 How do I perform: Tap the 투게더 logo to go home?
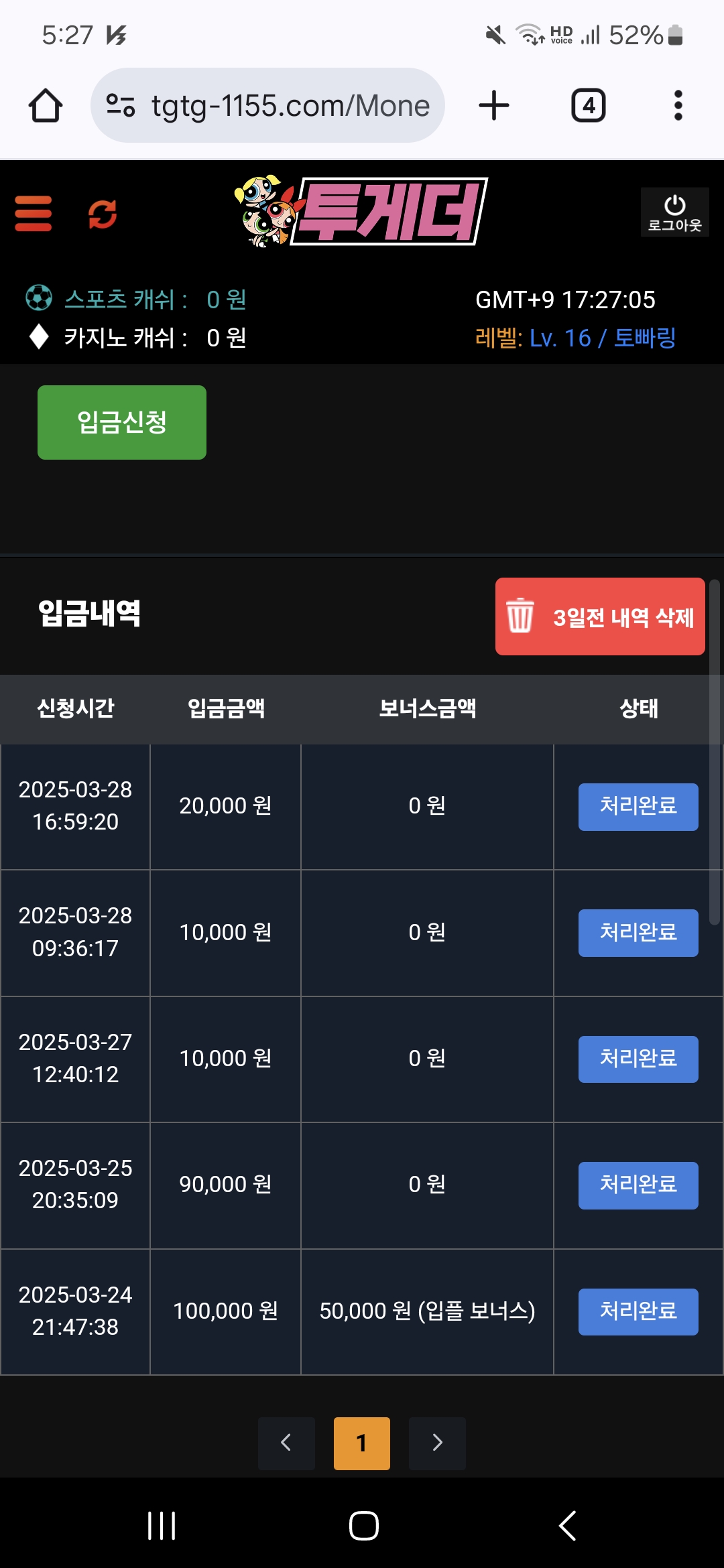click(x=362, y=212)
